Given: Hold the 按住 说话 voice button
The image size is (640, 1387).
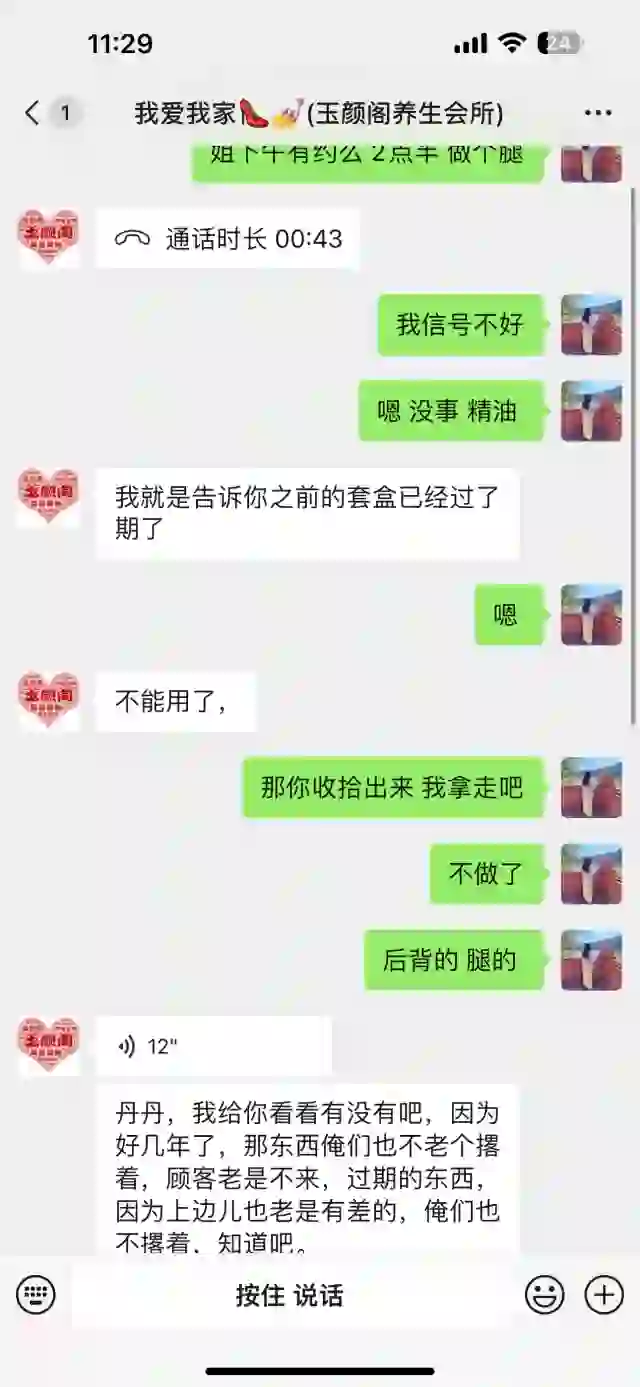Looking at the screenshot, I should pyautogui.click(x=289, y=1295).
